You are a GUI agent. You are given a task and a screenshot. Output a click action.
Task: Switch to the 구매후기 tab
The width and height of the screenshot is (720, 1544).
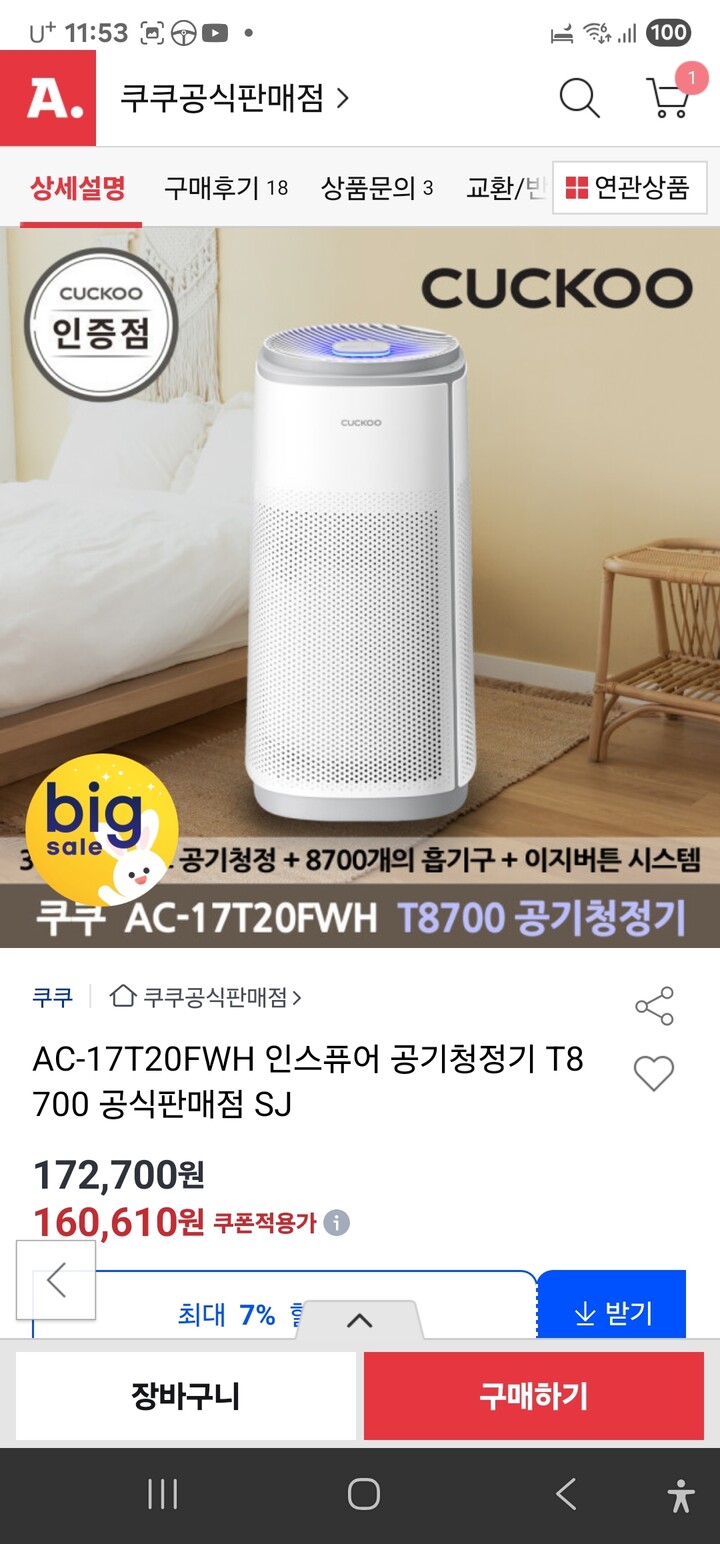coord(226,188)
